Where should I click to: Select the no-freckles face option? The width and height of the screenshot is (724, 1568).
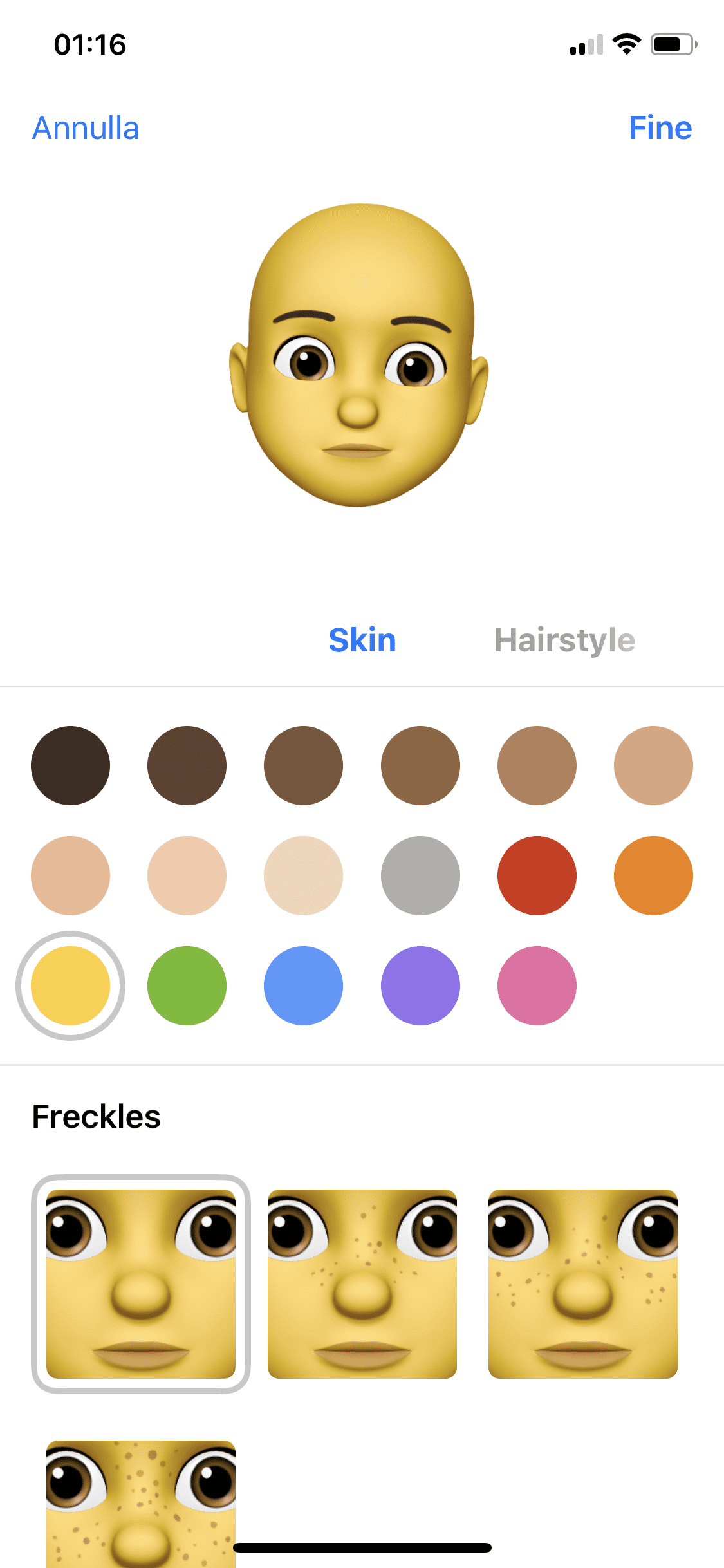[x=141, y=1284]
